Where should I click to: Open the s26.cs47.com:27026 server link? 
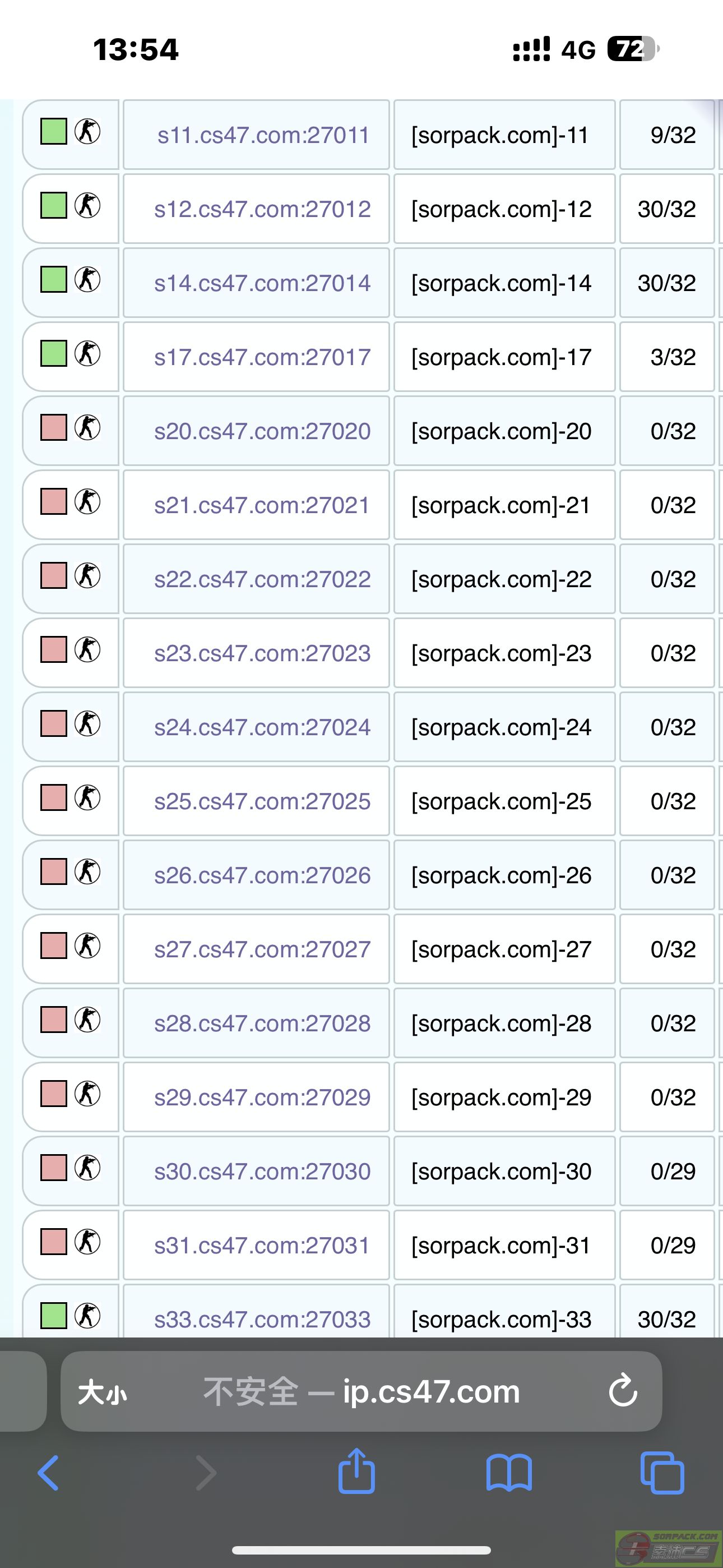tap(263, 875)
